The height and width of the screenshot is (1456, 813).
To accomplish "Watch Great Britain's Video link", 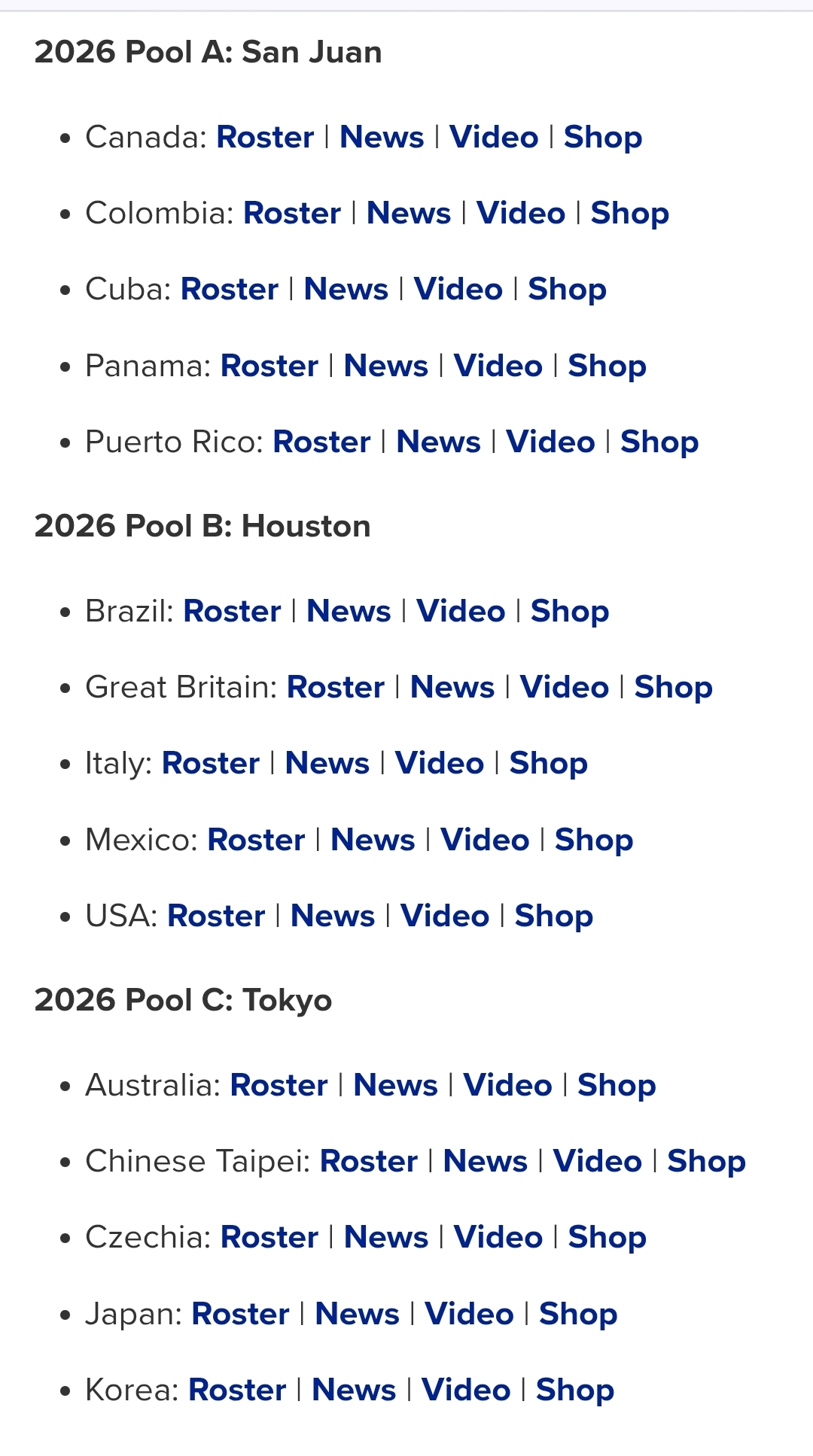I will pyautogui.click(x=564, y=687).
